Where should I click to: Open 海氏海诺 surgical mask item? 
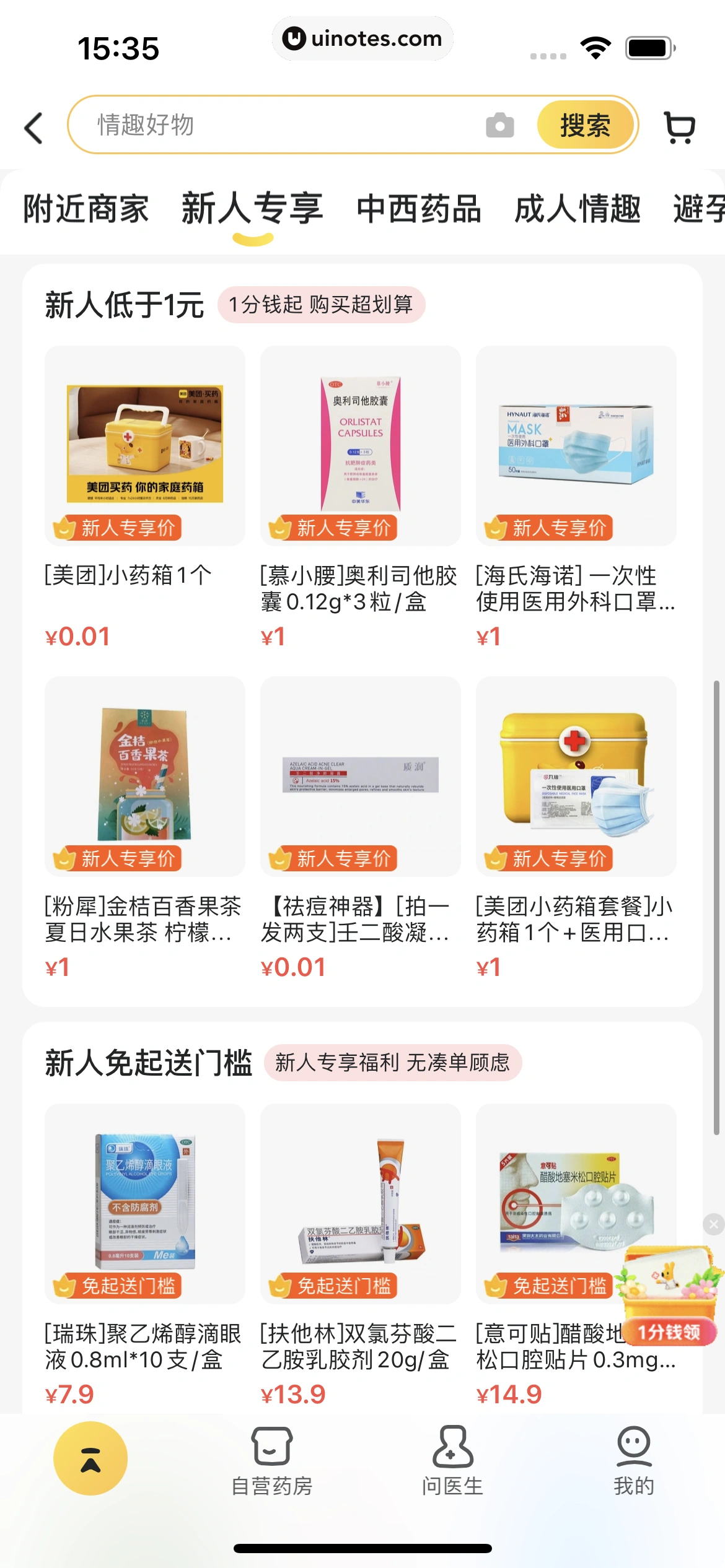pyautogui.click(x=576, y=446)
